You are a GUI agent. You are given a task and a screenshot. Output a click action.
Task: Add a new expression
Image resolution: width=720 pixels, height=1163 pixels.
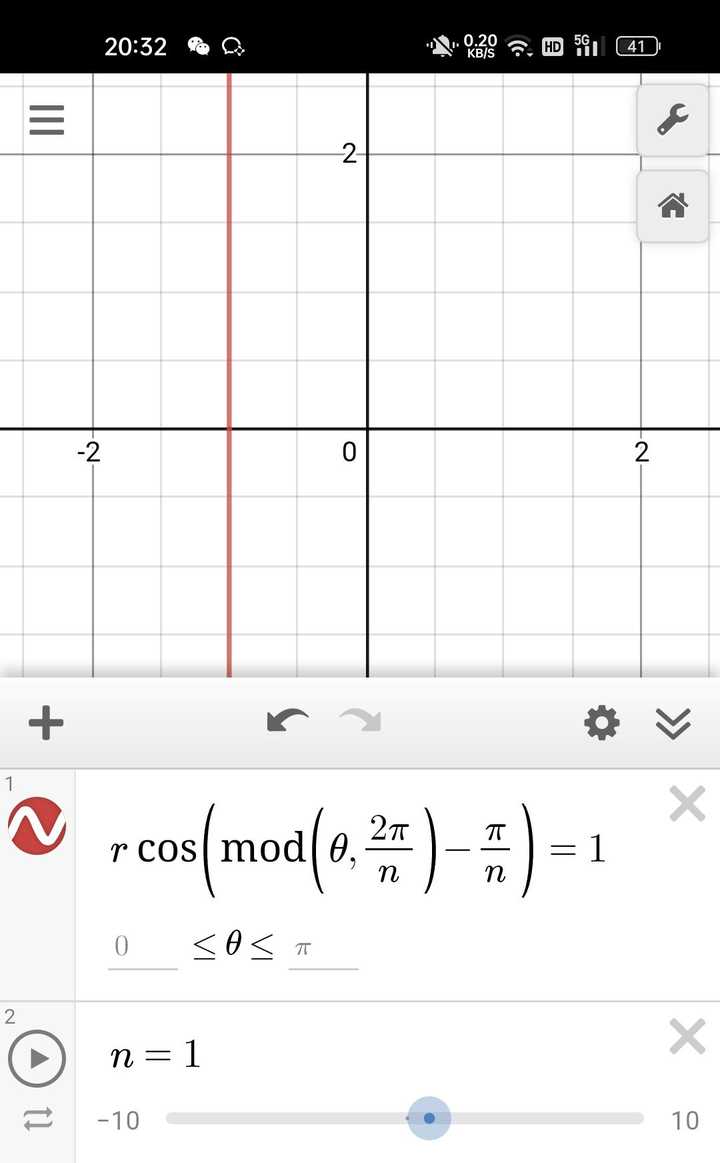tap(46, 722)
